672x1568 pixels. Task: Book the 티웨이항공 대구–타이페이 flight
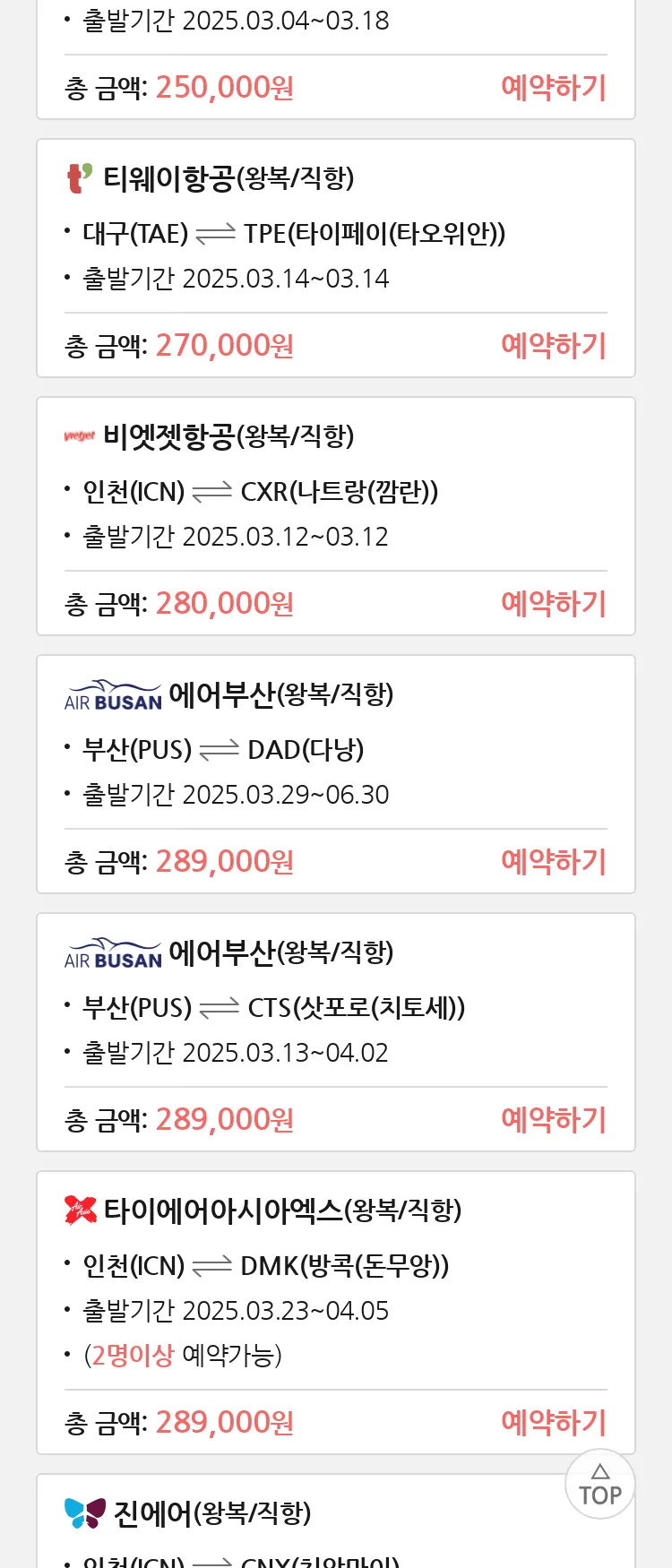(x=554, y=346)
